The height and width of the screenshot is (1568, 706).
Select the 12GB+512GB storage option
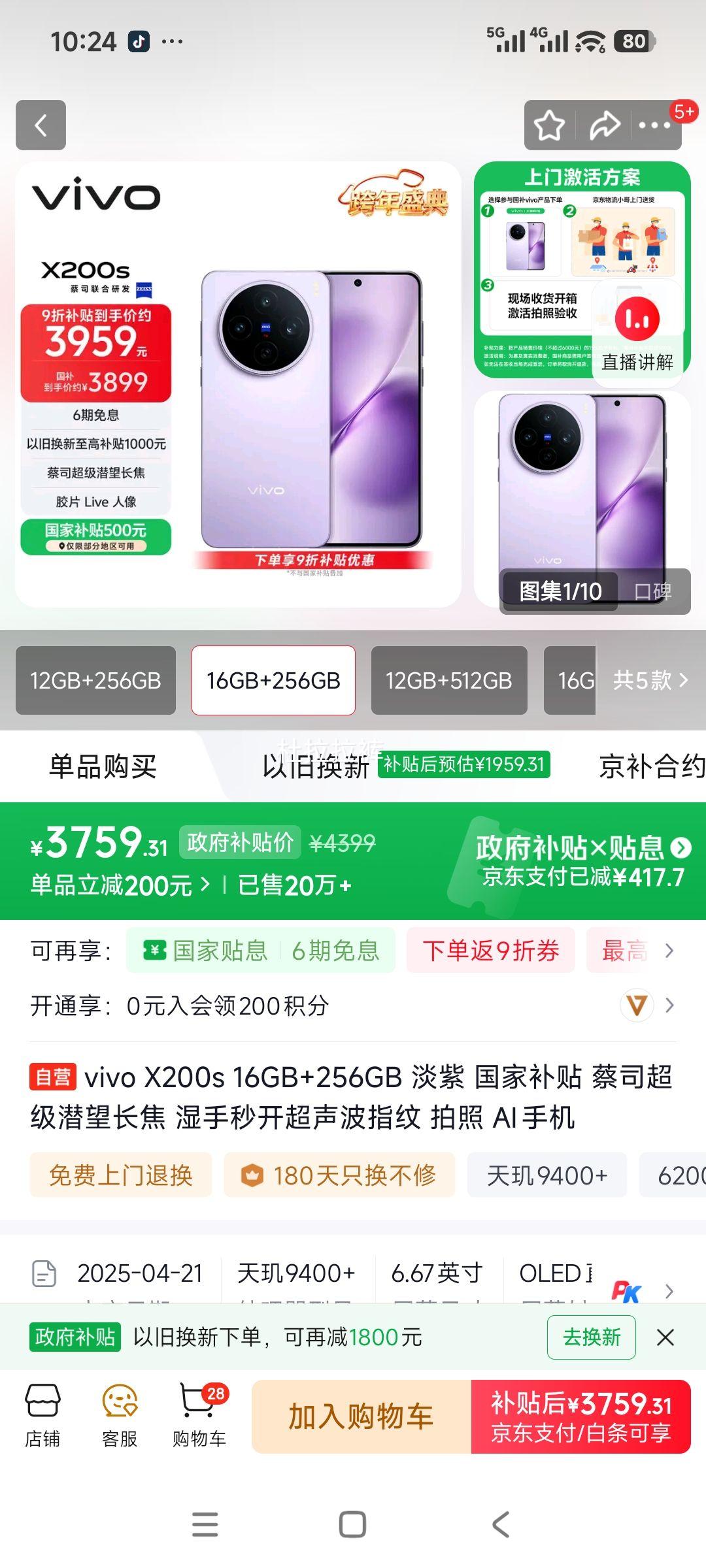(x=448, y=679)
